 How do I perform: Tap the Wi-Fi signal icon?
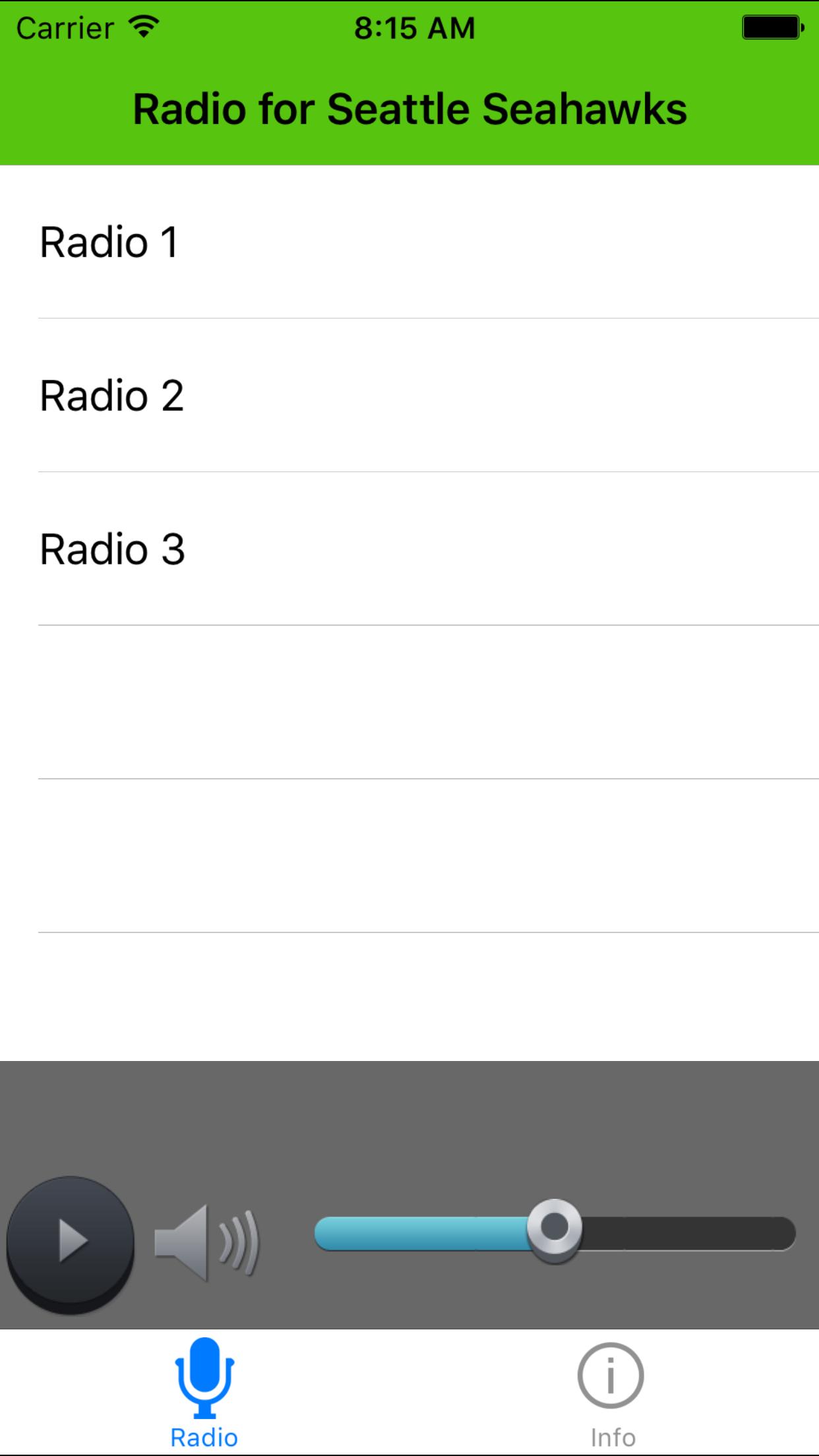tap(144, 26)
